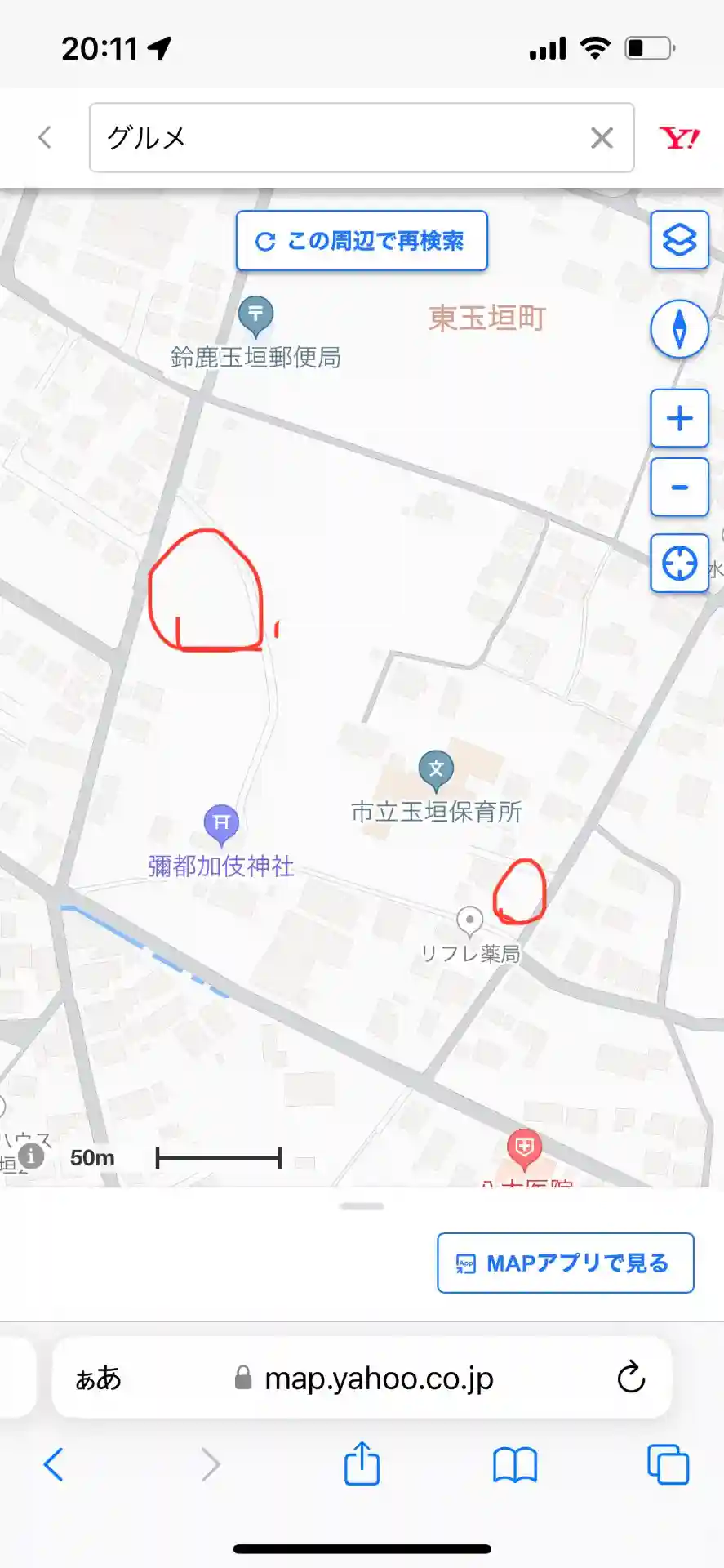Open the map layers selector

click(x=679, y=240)
